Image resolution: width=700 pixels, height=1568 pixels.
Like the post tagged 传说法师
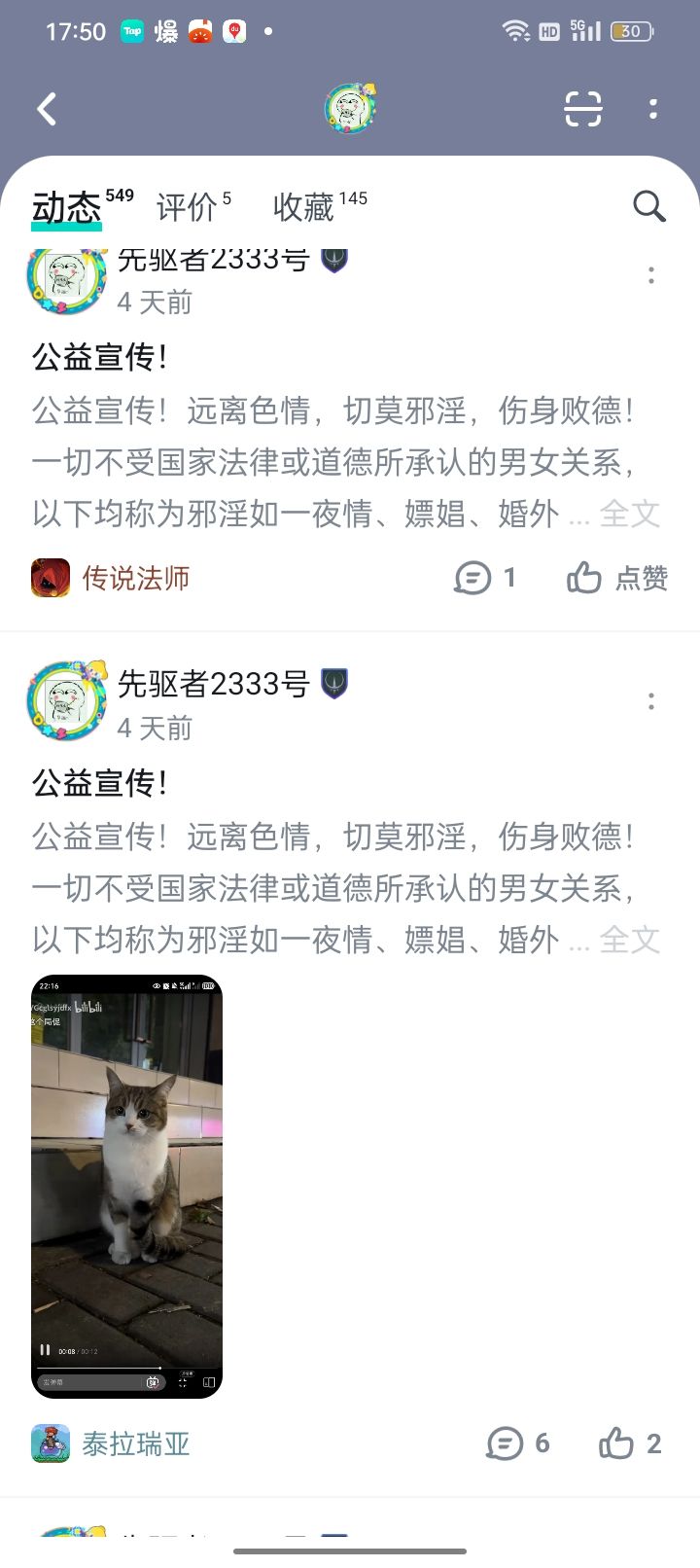click(617, 578)
